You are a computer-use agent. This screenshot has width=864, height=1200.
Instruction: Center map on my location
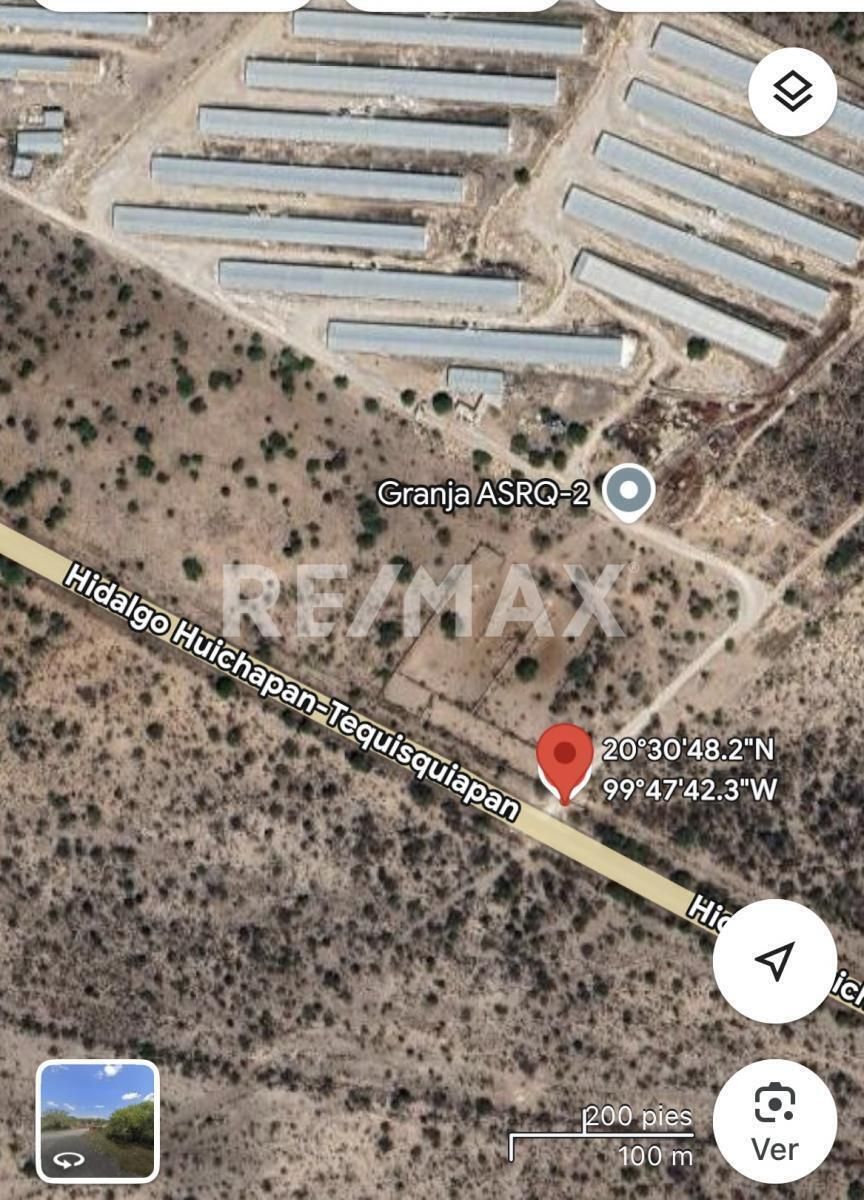[x=774, y=960]
